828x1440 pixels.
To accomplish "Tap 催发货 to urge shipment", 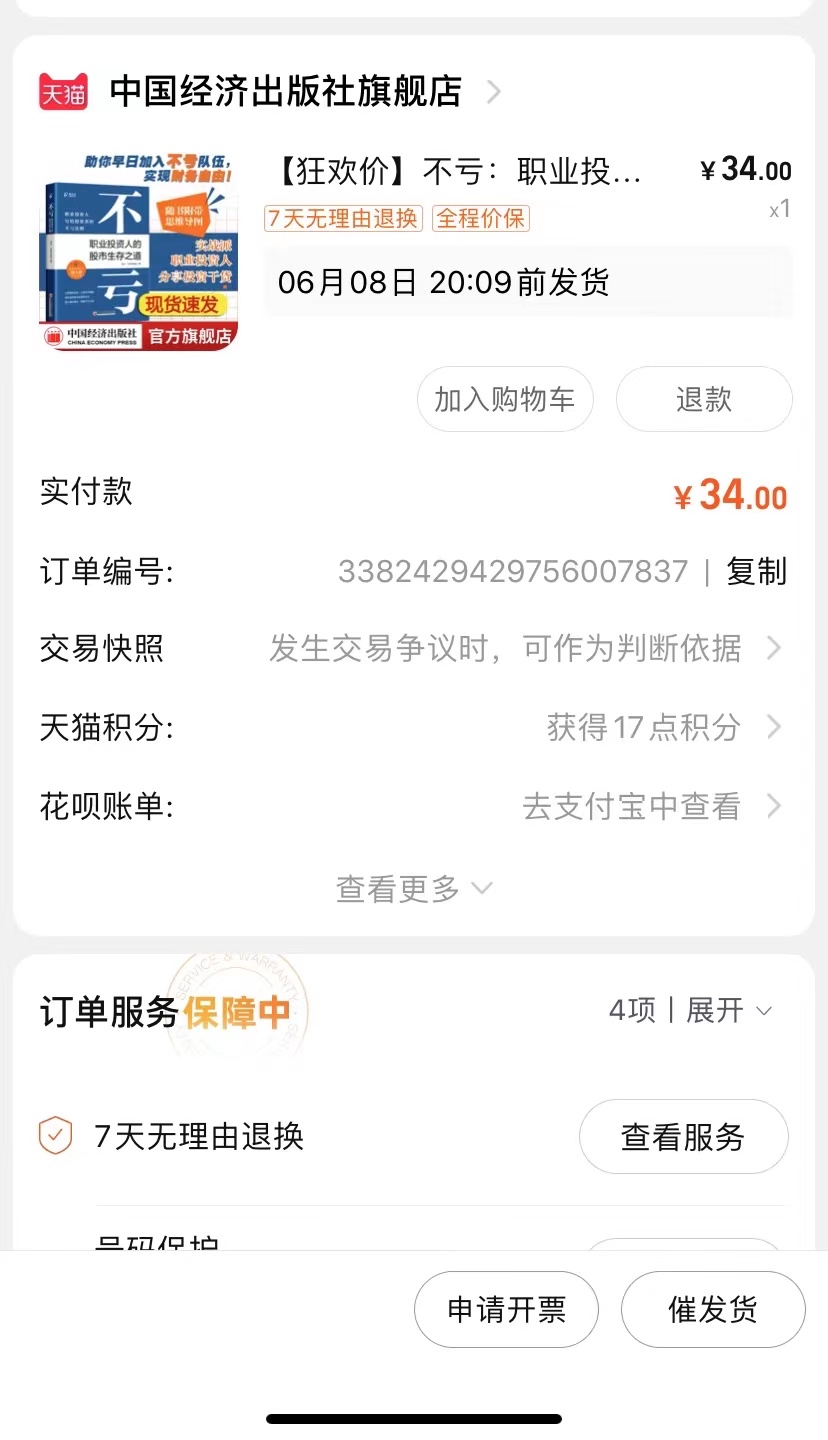I will click(x=713, y=1310).
